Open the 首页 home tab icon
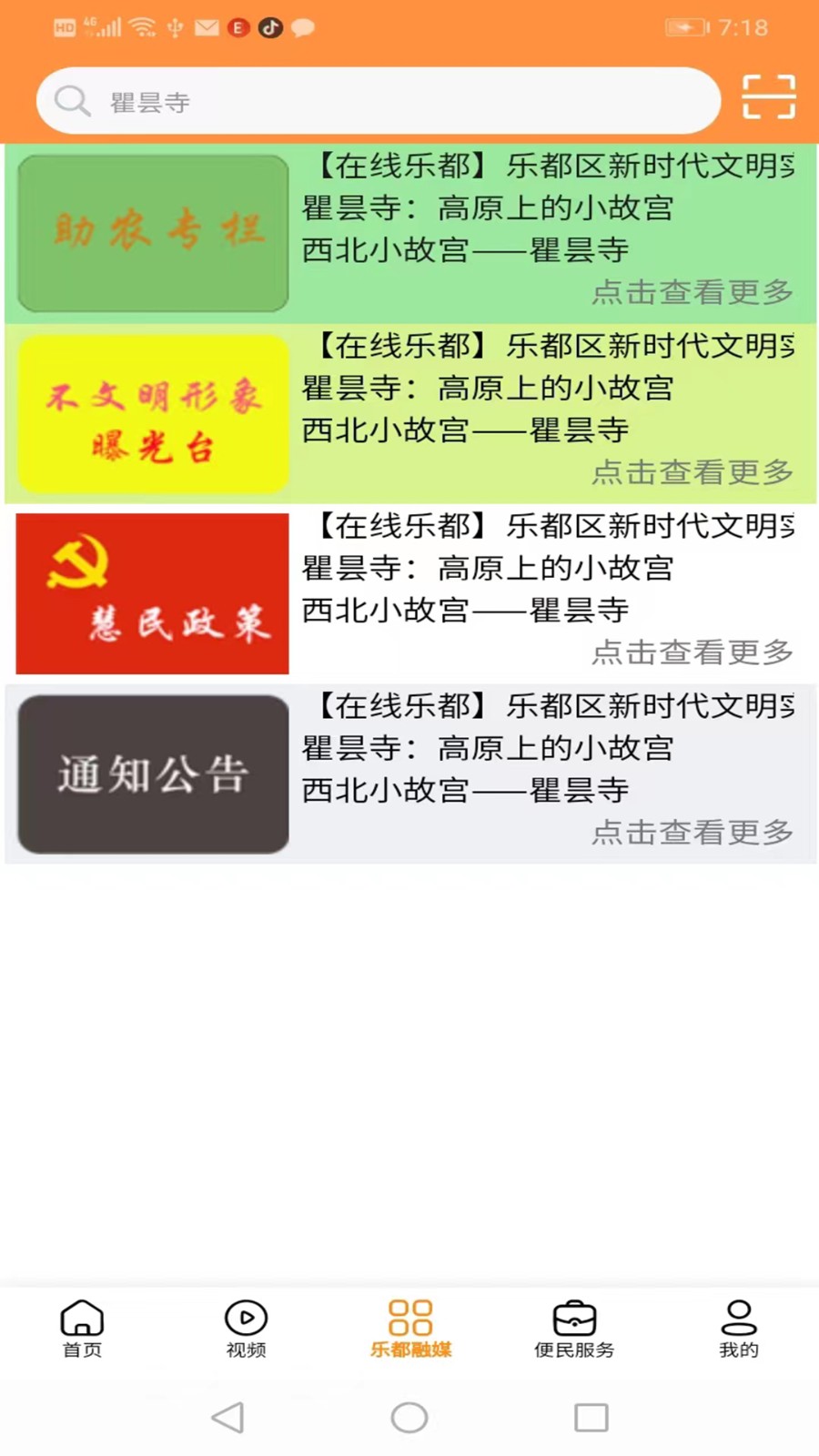This screenshot has height=1456, width=819. [82, 1317]
